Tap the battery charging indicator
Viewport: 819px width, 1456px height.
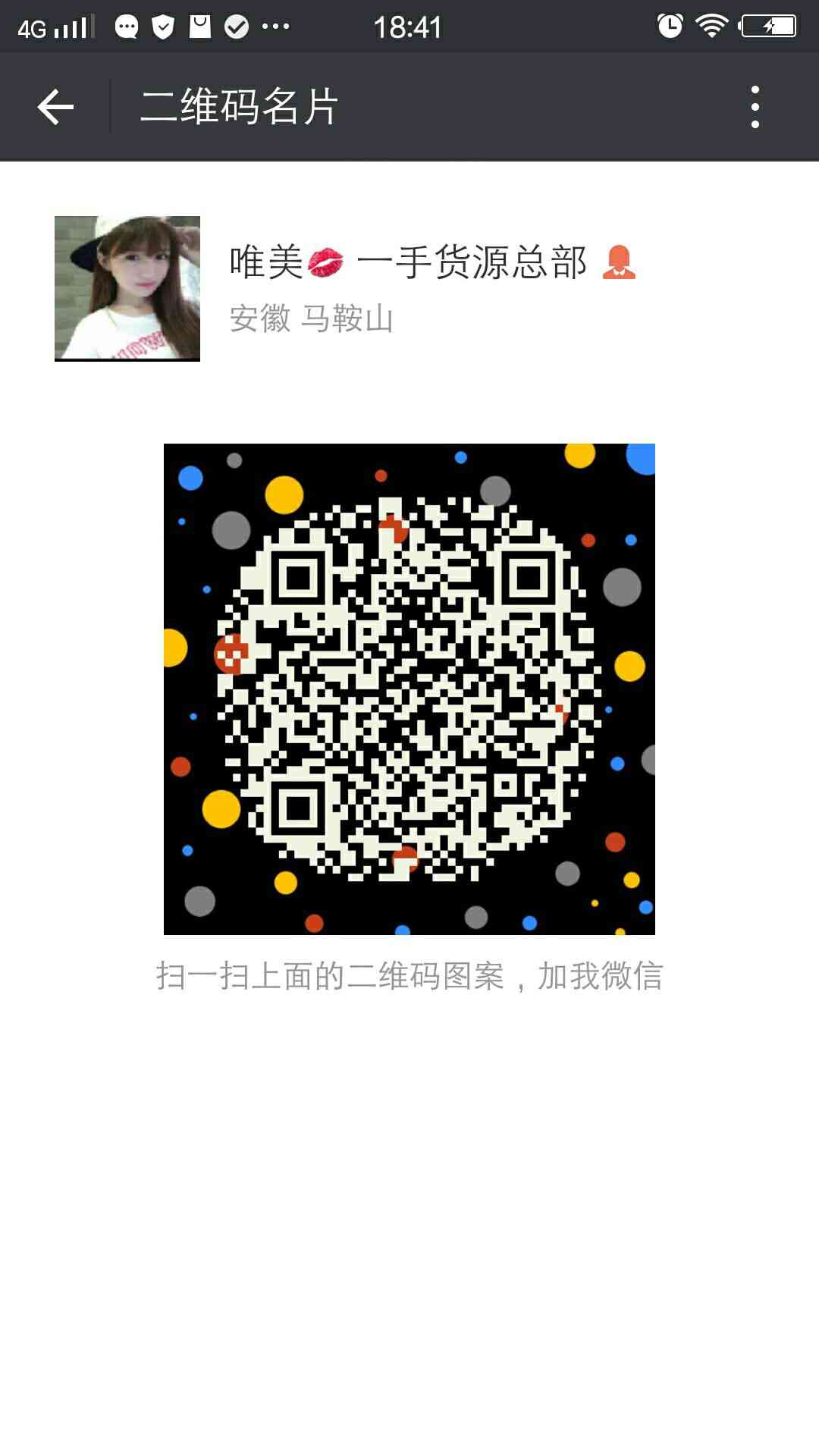click(767, 27)
